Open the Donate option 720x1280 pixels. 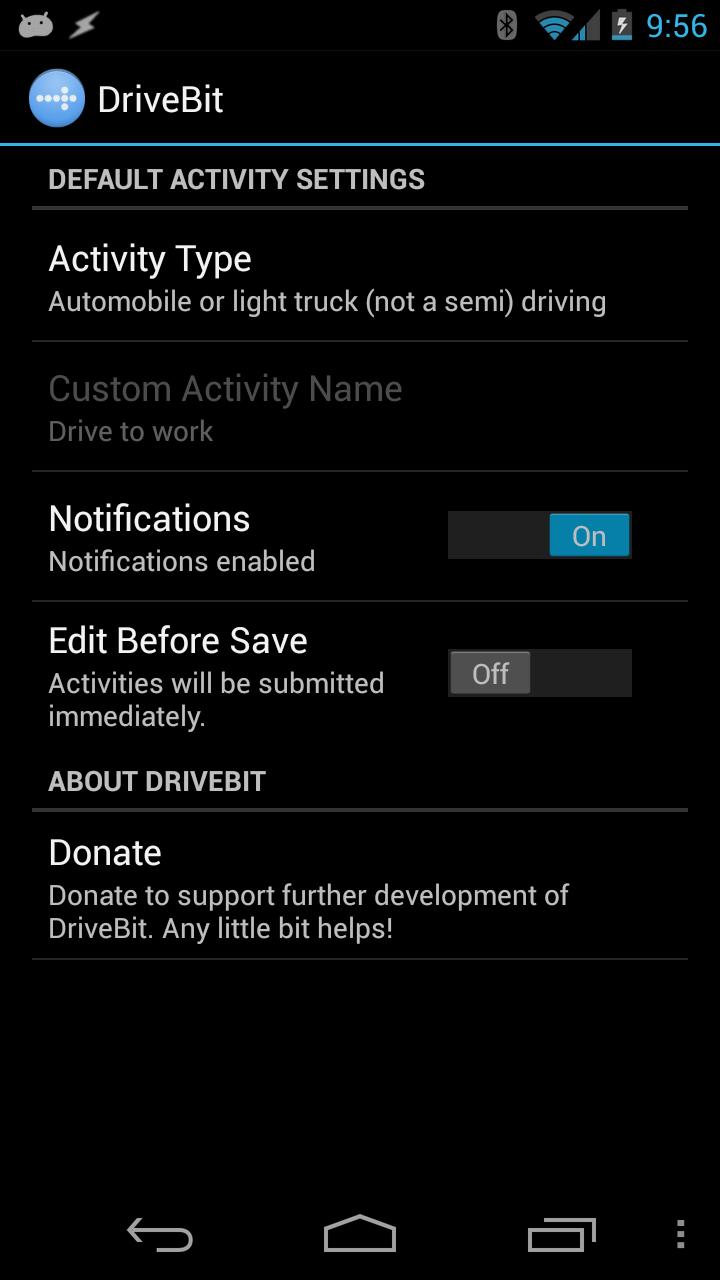click(x=360, y=885)
